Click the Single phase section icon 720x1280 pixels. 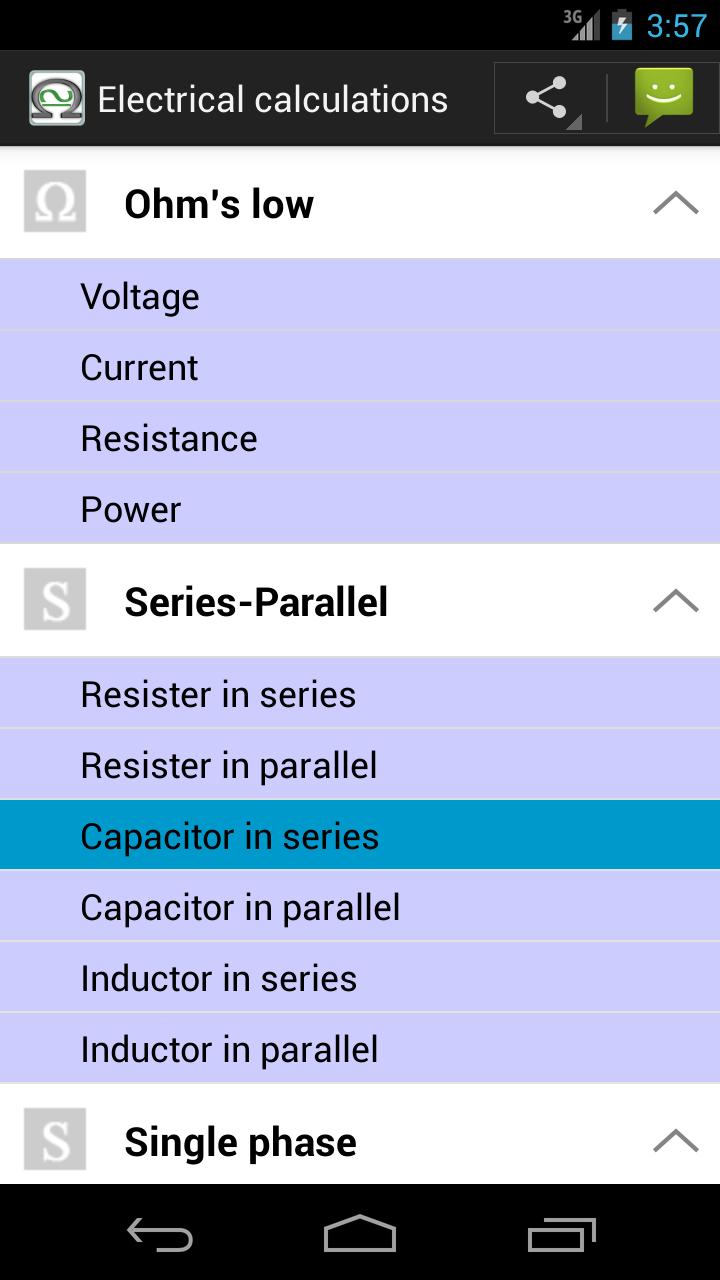[54, 1140]
